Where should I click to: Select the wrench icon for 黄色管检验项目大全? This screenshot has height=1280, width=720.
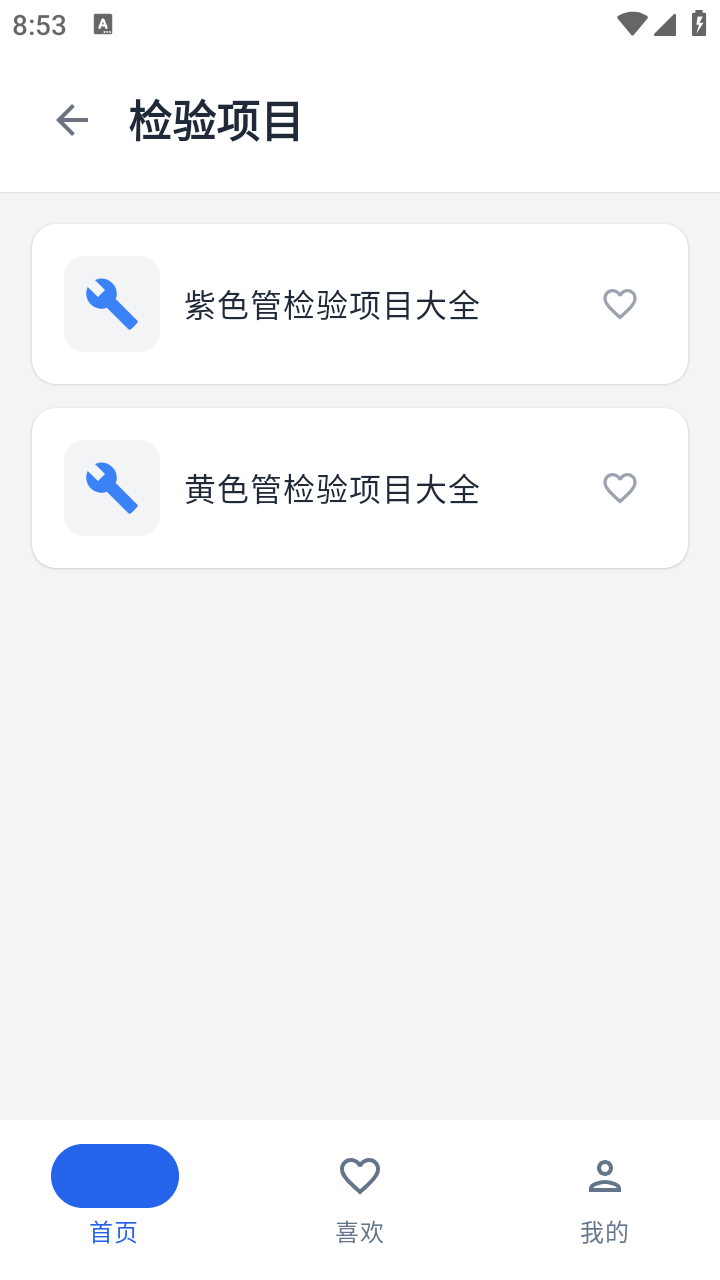(x=111, y=487)
